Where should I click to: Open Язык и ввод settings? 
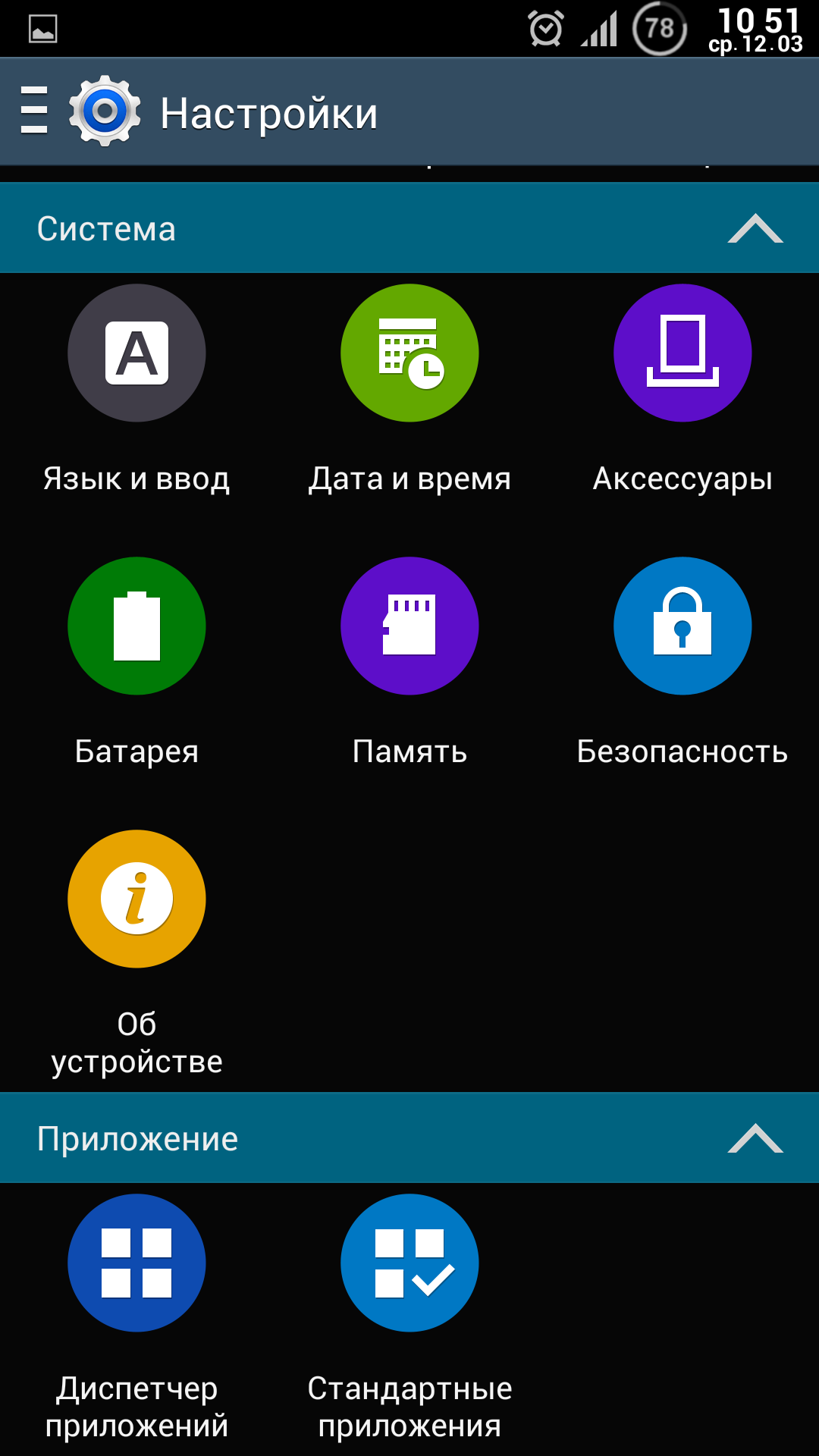tap(136, 353)
